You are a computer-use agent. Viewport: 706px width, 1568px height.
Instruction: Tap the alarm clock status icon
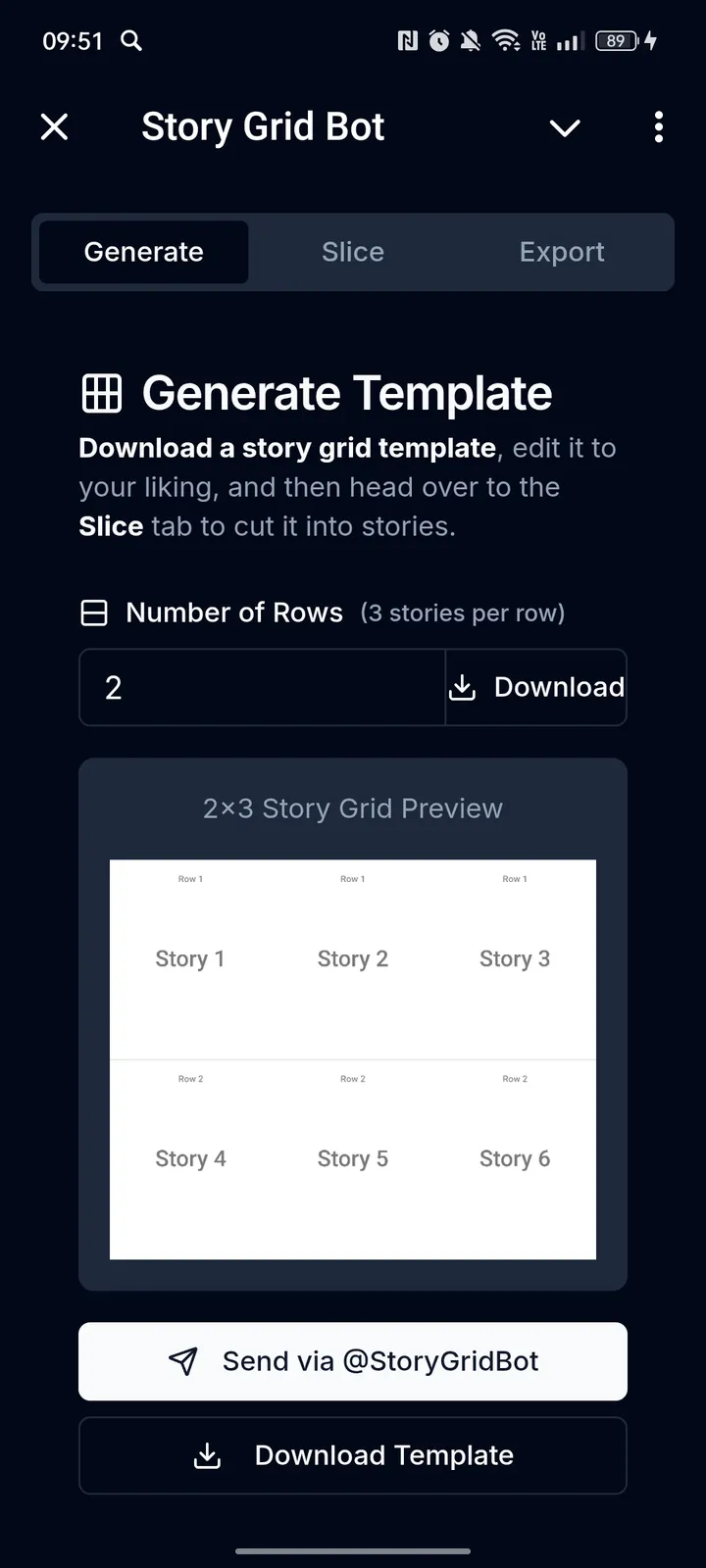point(438,40)
